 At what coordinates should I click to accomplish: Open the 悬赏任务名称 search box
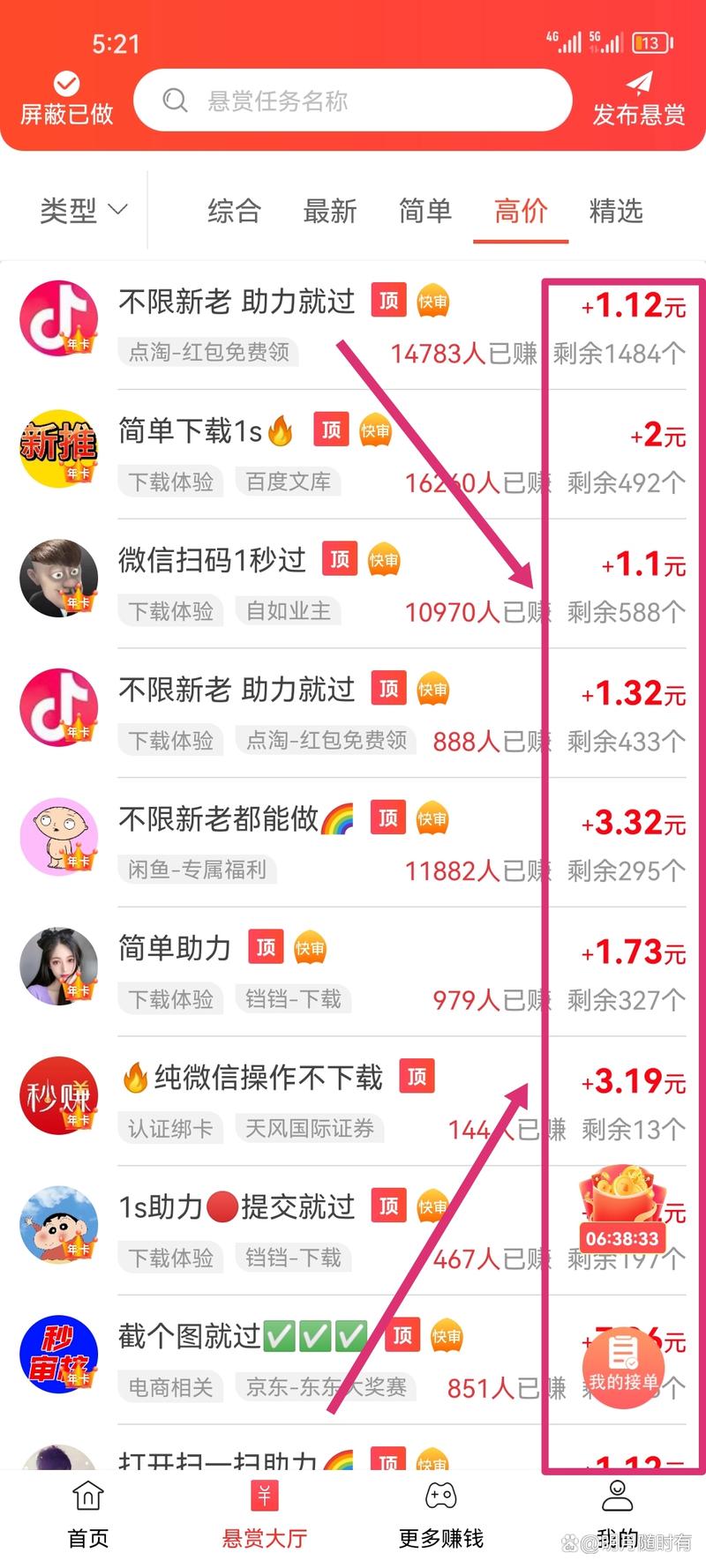pos(353,101)
